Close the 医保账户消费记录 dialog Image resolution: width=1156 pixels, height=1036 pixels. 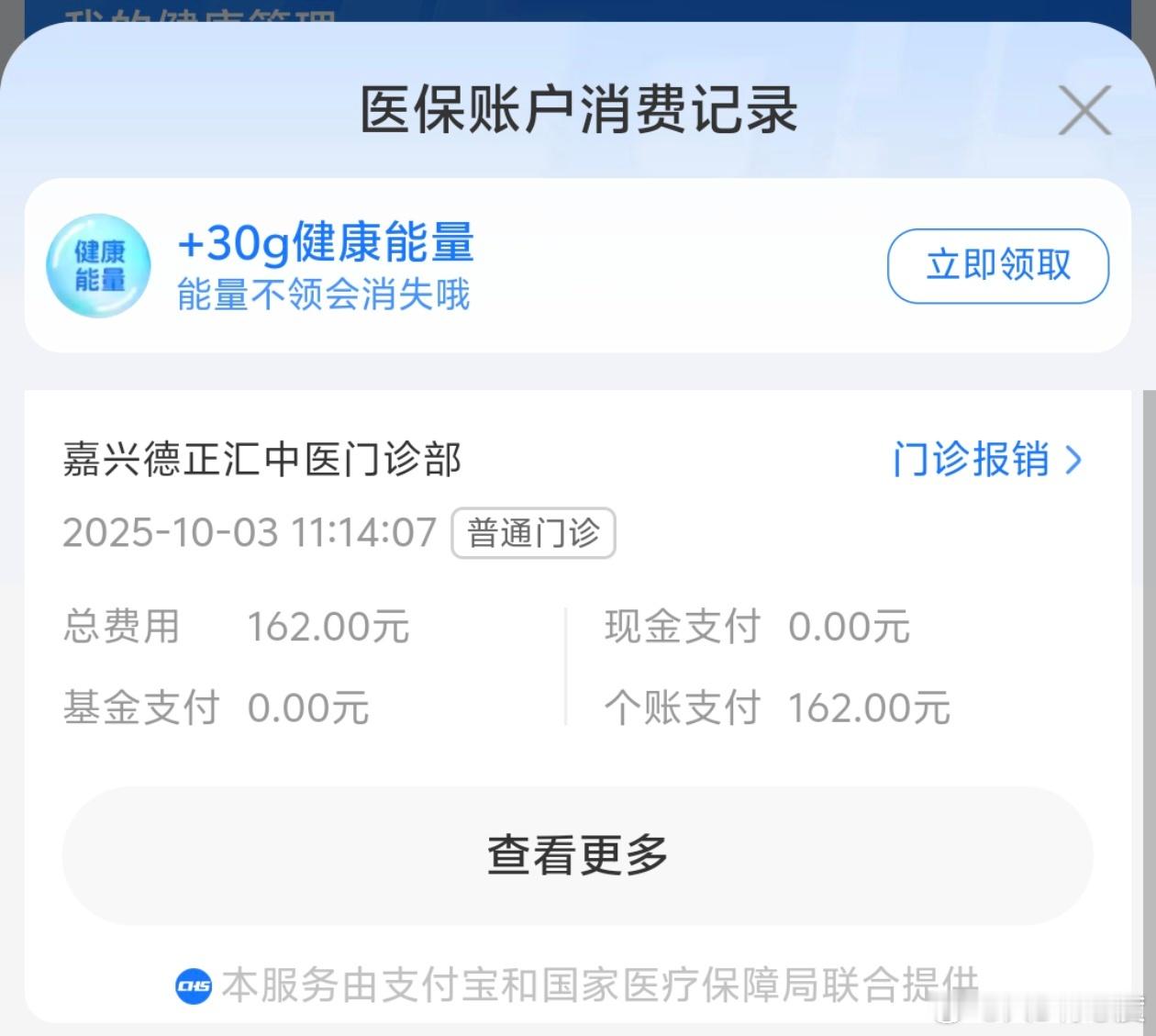point(1084,110)
